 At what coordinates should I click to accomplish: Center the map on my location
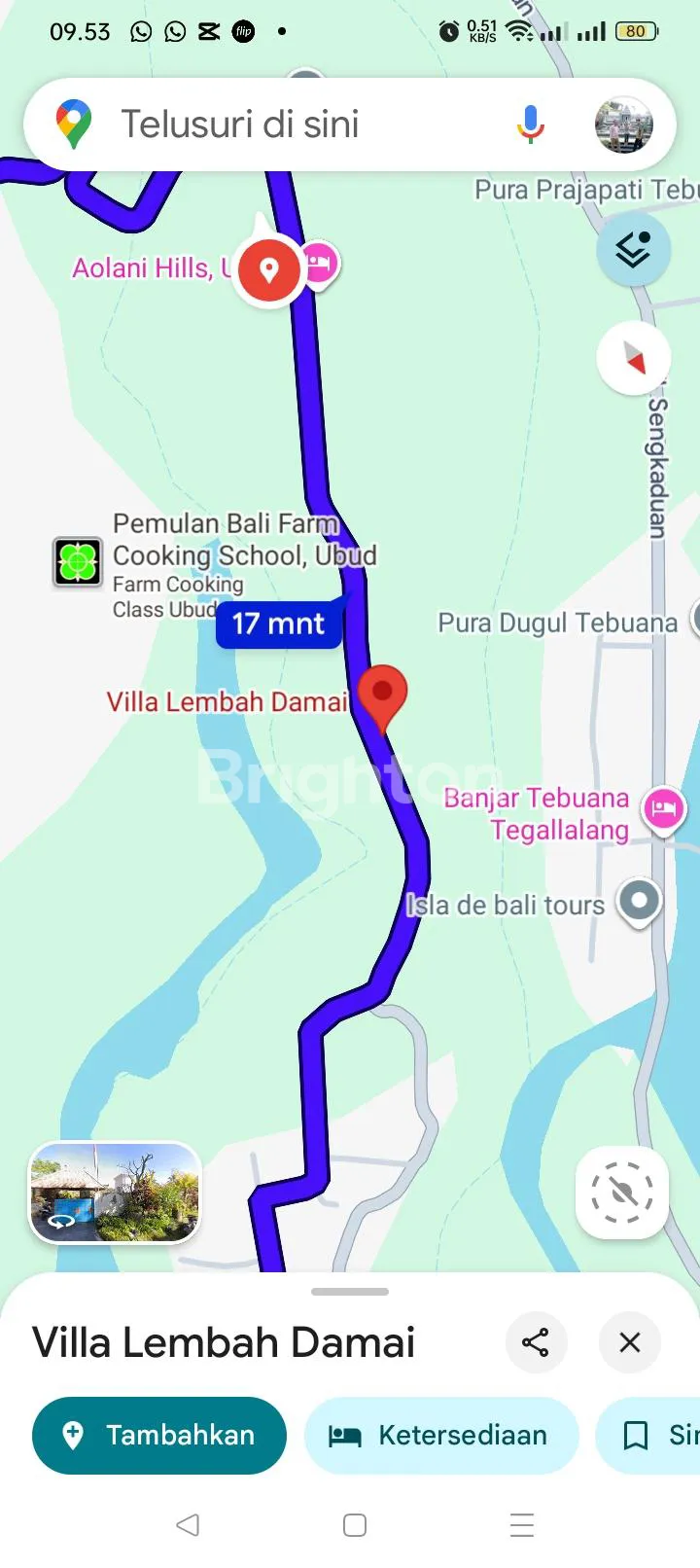(622, 1192)
